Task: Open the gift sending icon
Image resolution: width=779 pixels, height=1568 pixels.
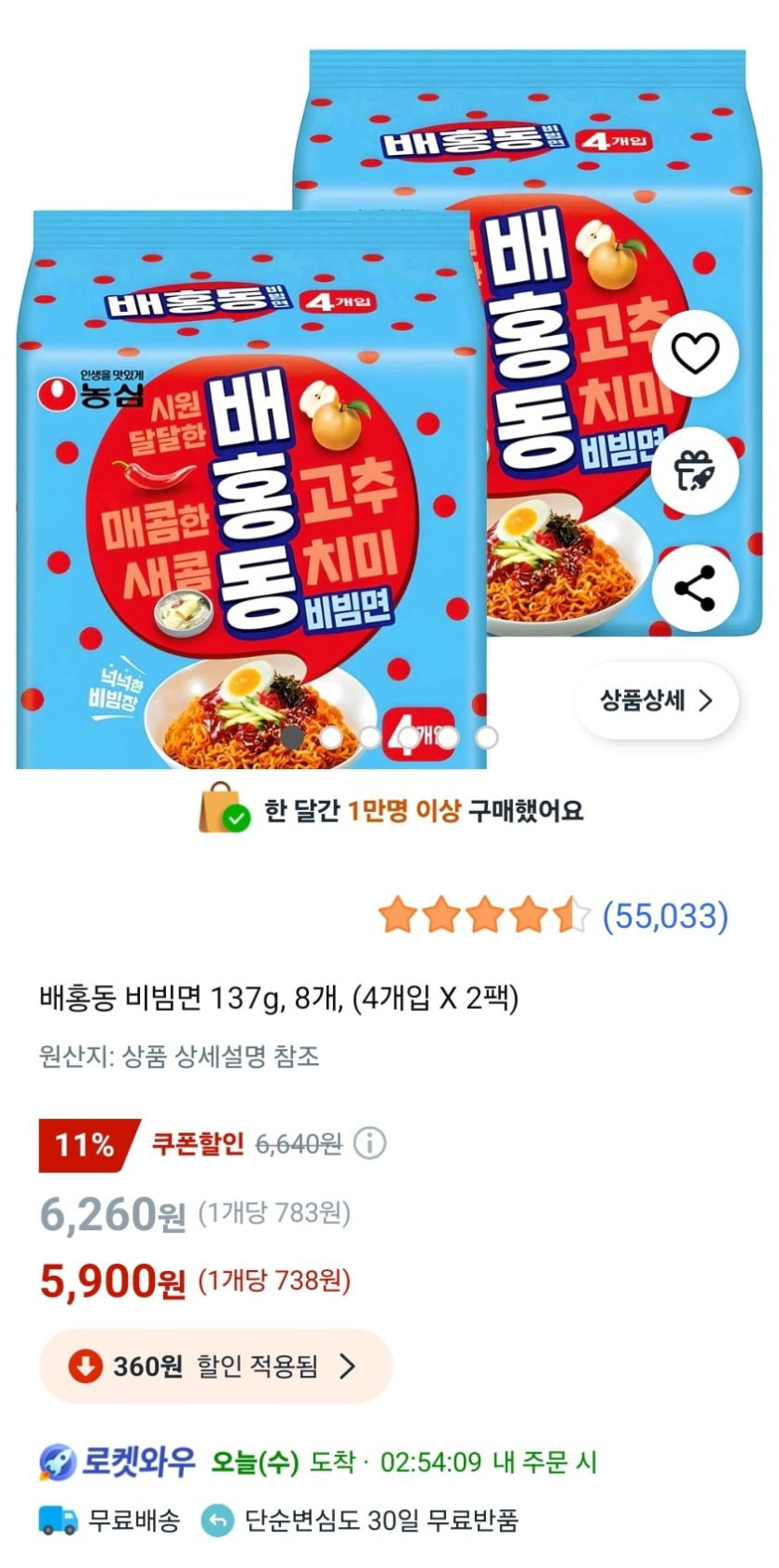Action: coord(695,470)
